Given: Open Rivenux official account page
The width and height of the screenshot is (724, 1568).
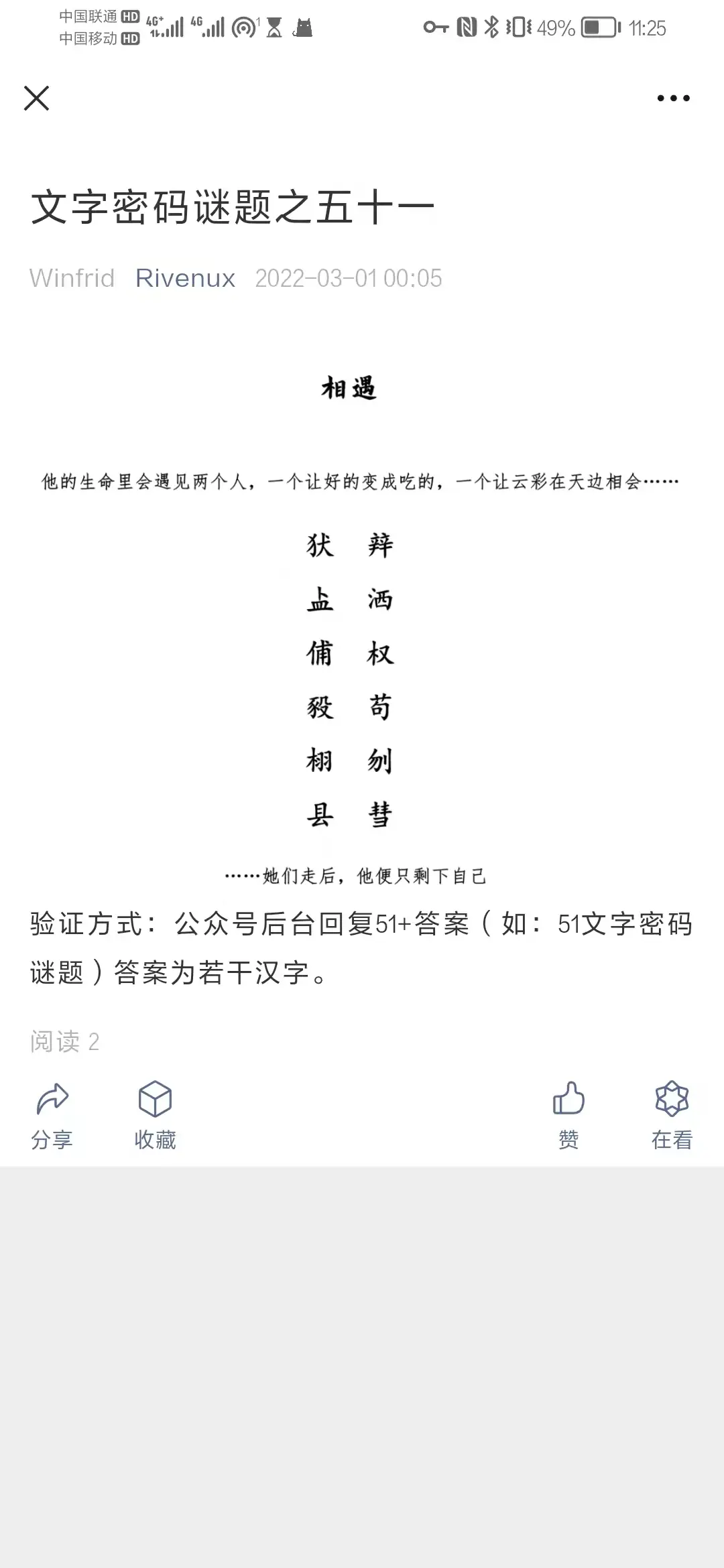Looking at the screenshot, I should (185, 278).
